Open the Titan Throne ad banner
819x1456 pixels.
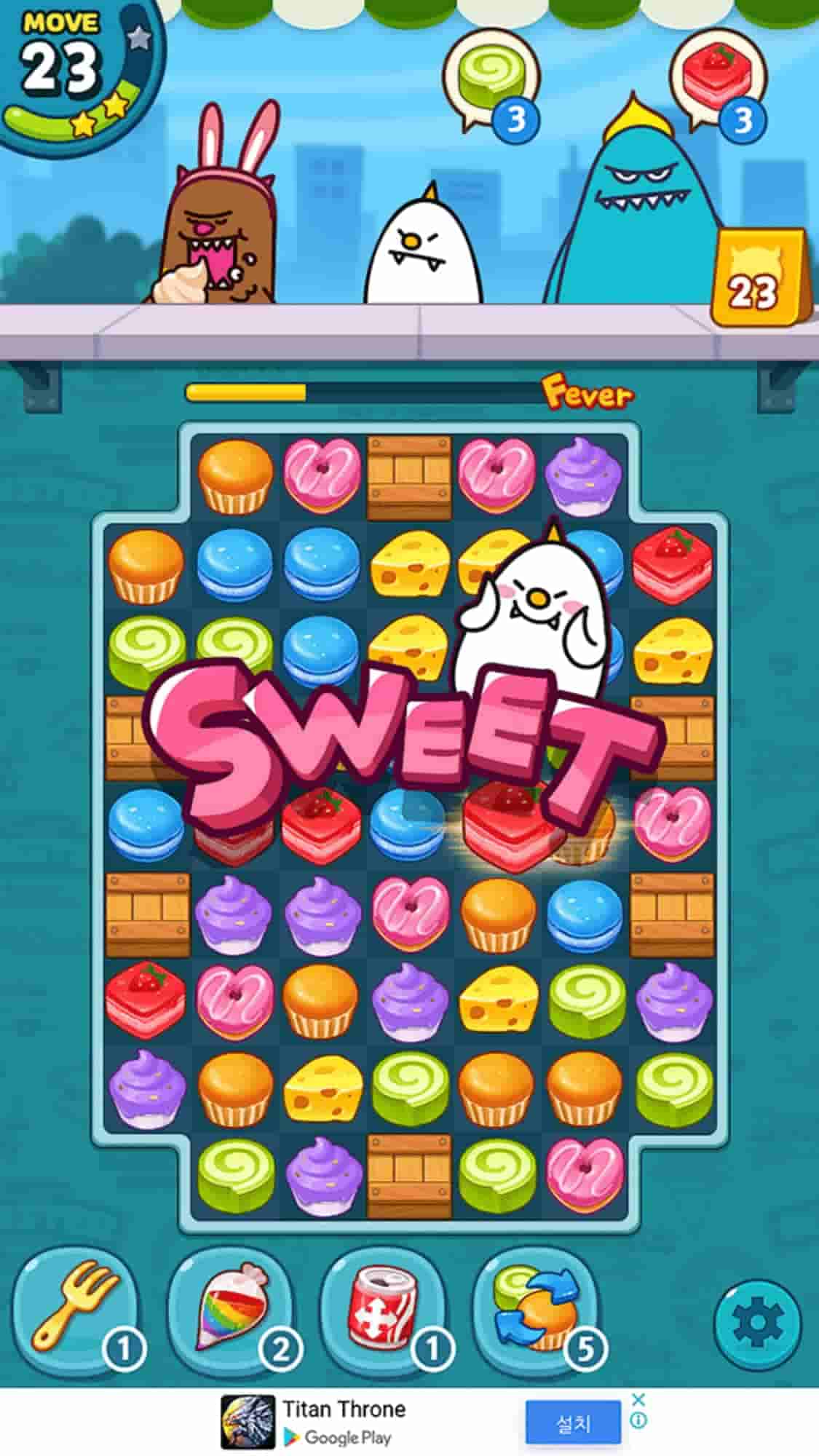[342, 1422]
